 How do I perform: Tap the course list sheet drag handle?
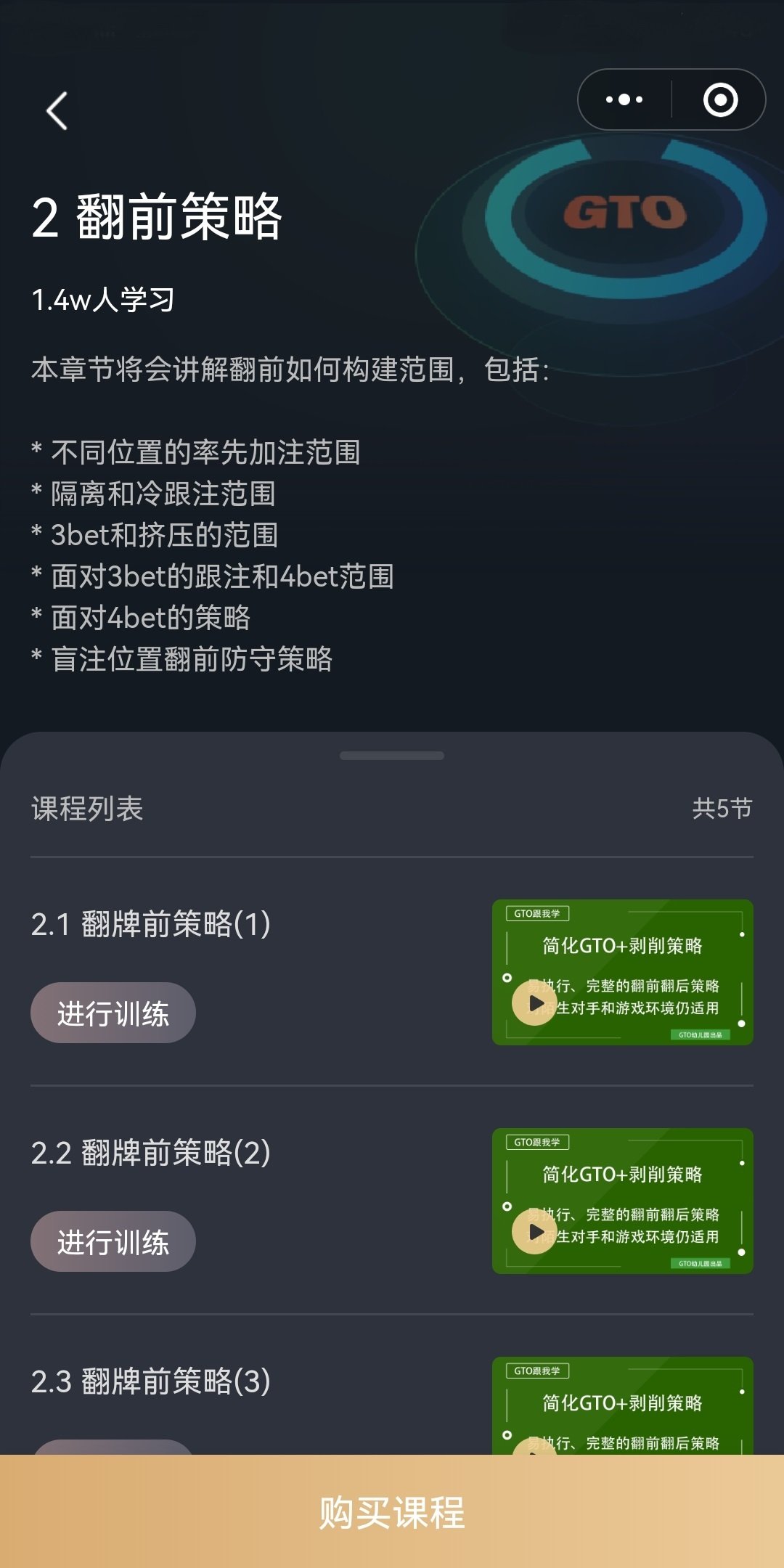[392, 756]
